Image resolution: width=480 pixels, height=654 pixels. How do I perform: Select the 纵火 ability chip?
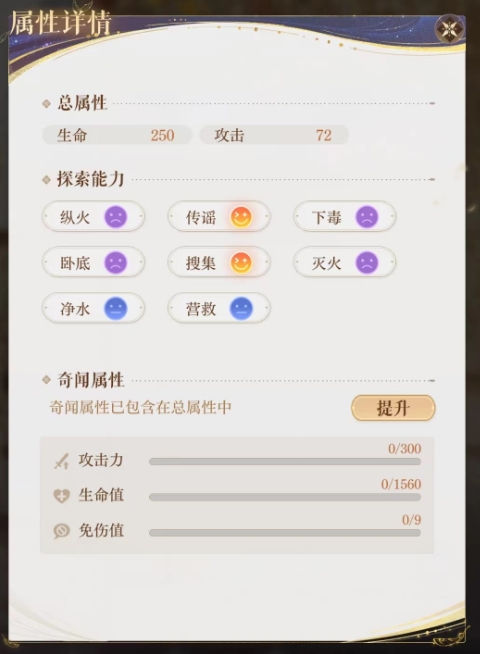click(93, 216)
